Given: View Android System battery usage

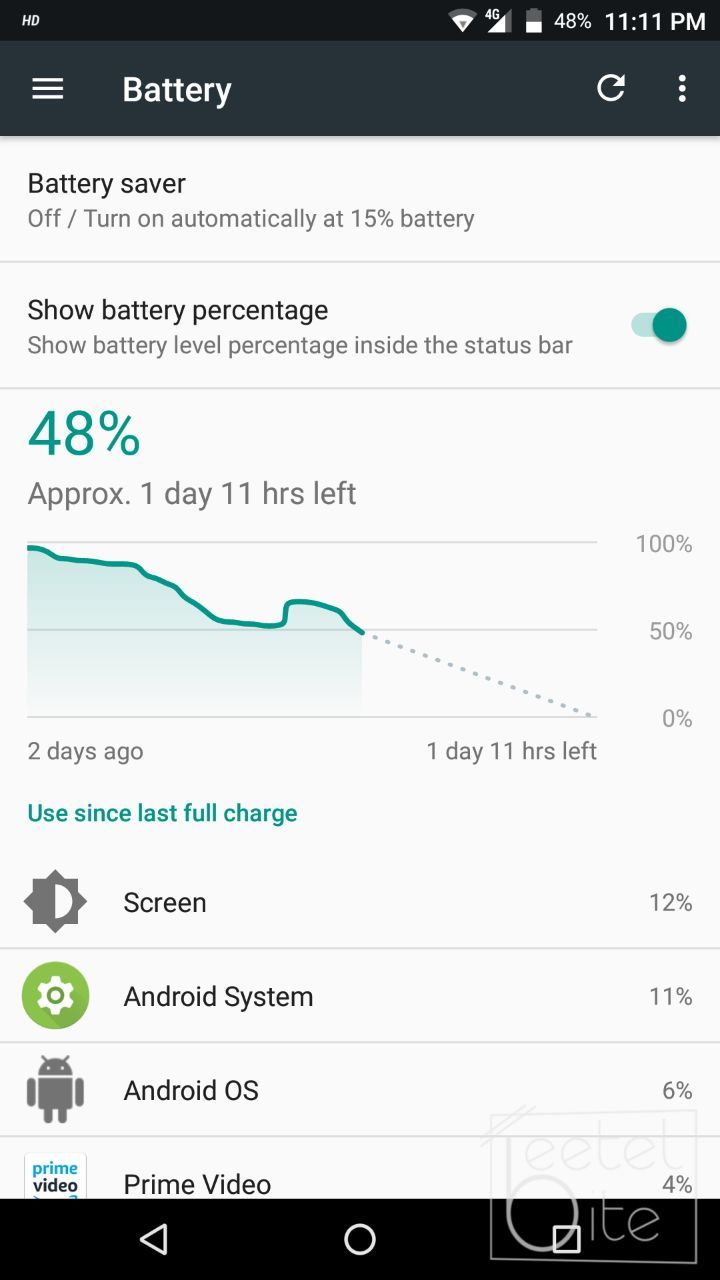Looking at the screenshot, I should click(x=360, y=996).
